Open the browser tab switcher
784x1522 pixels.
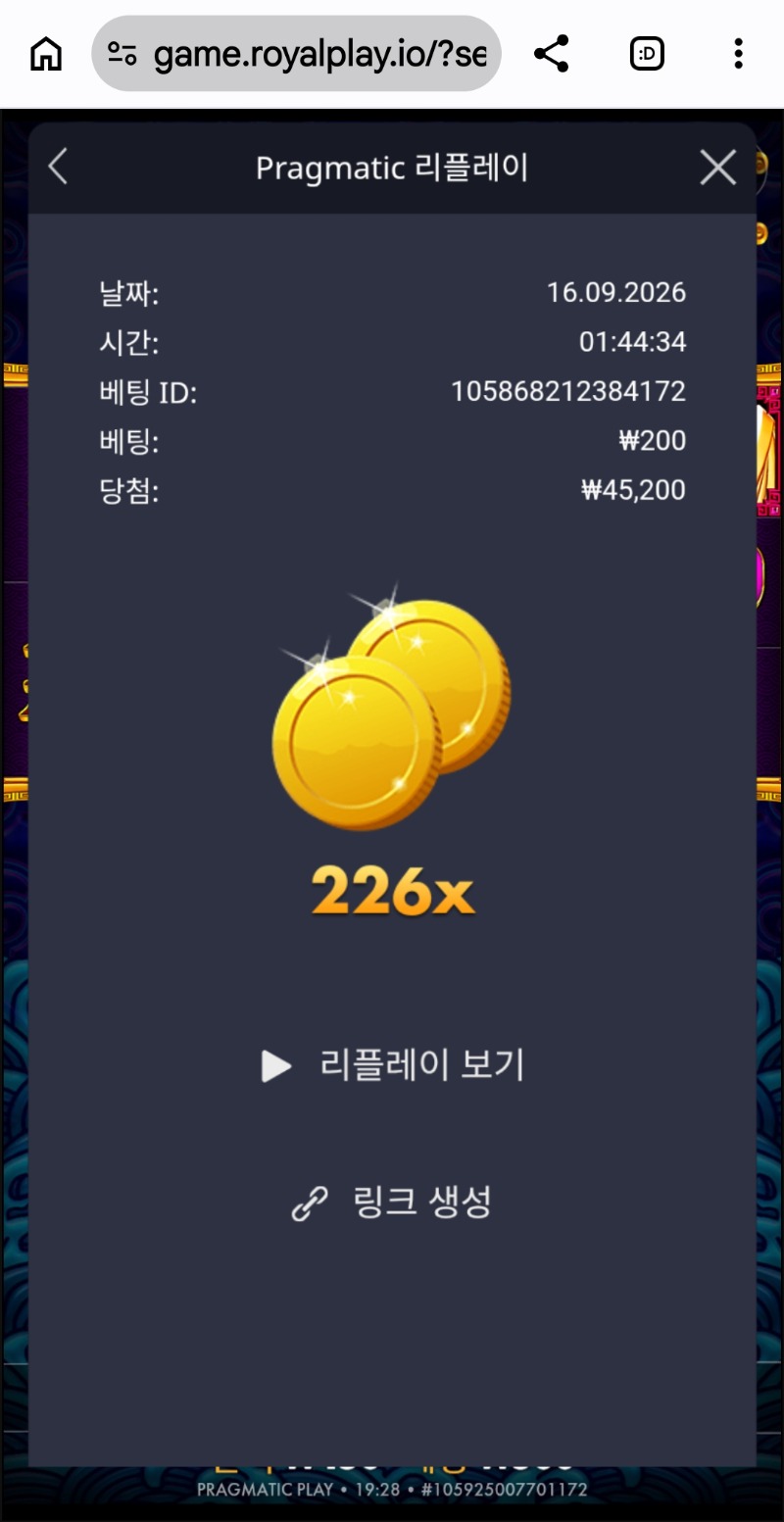(x=647, y=54)
